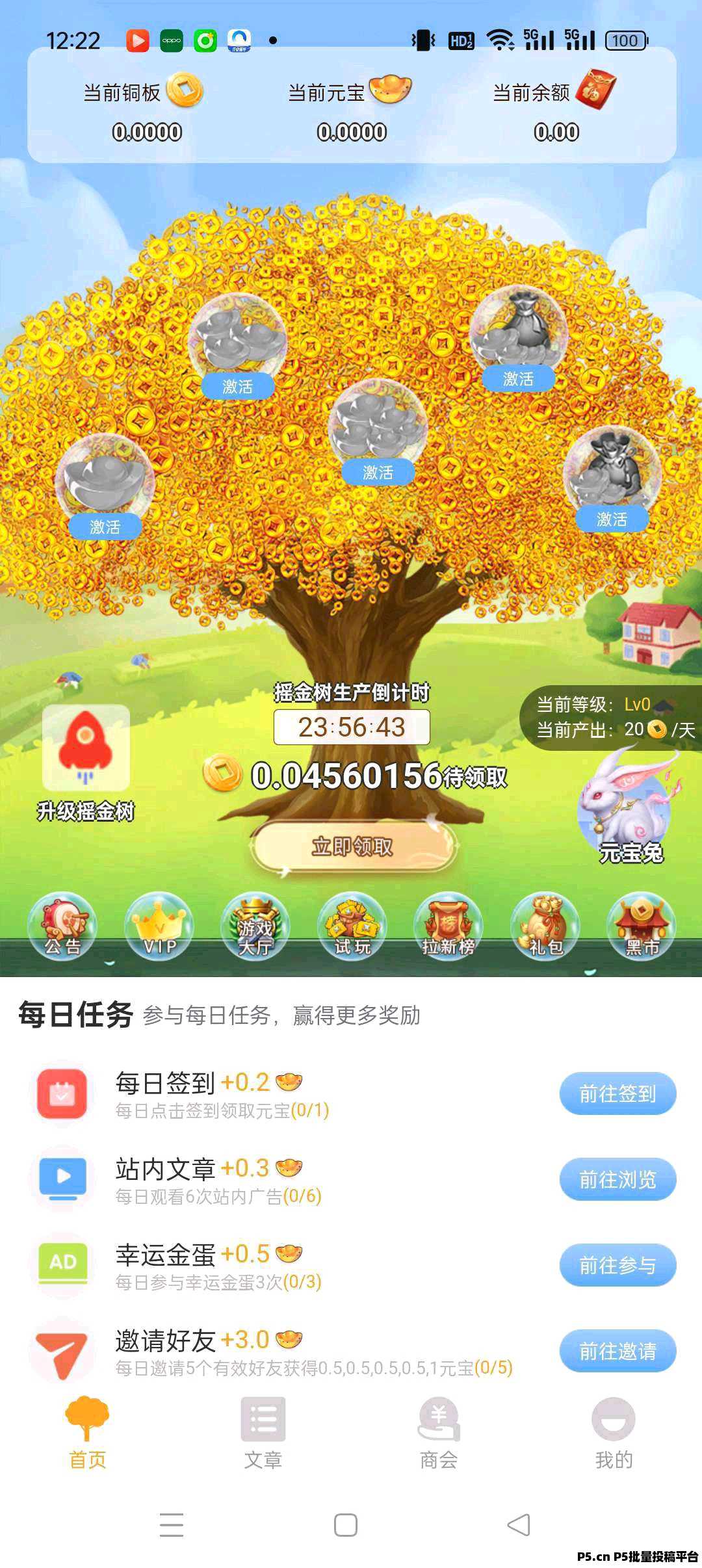702x1568 pixels.
Task: Enter 游戏大厅 game hall
Action: [255, 926]
